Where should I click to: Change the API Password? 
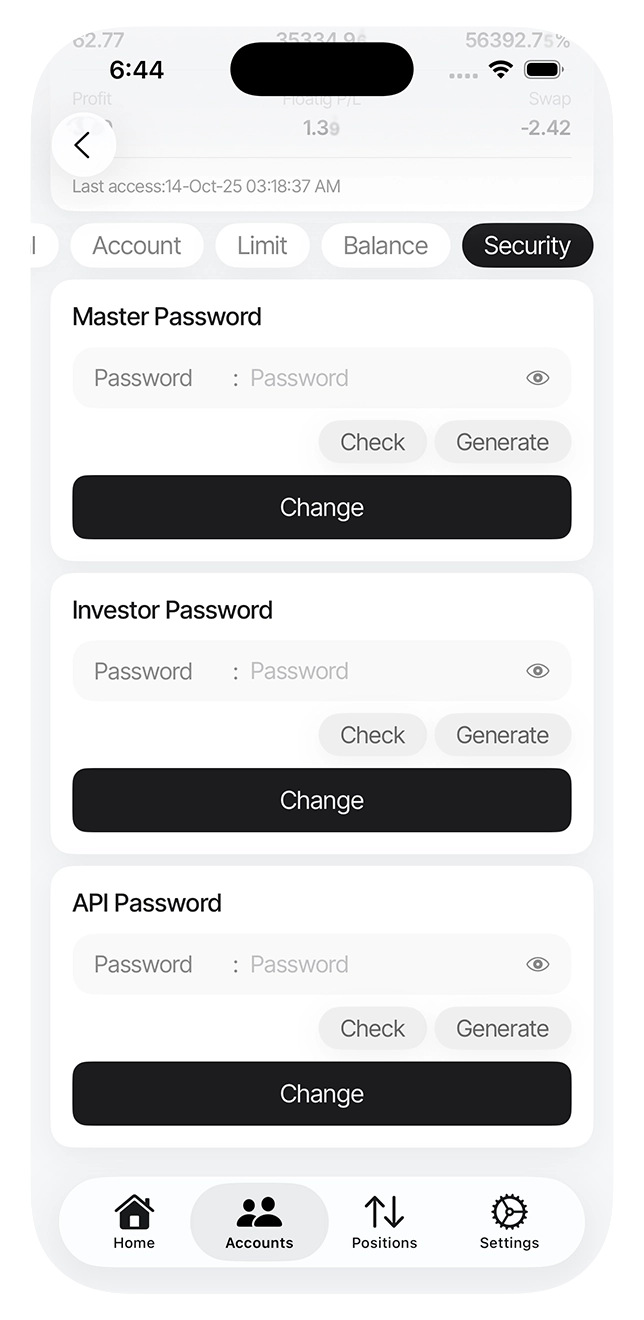click(x=321, y=1093)
